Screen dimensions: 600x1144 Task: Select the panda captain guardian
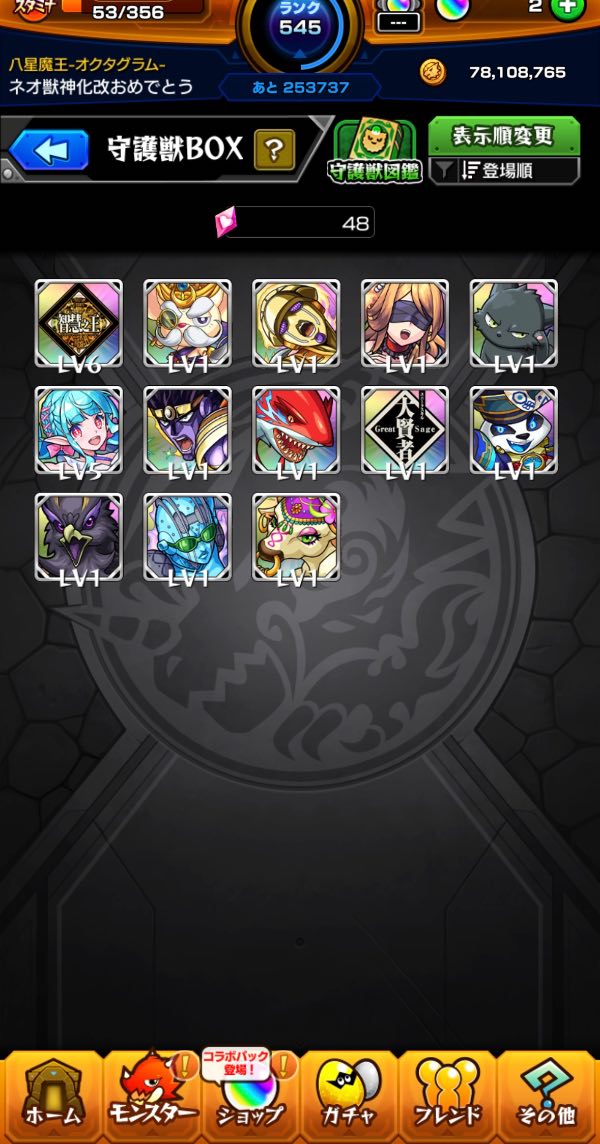(x=514, y=430)
